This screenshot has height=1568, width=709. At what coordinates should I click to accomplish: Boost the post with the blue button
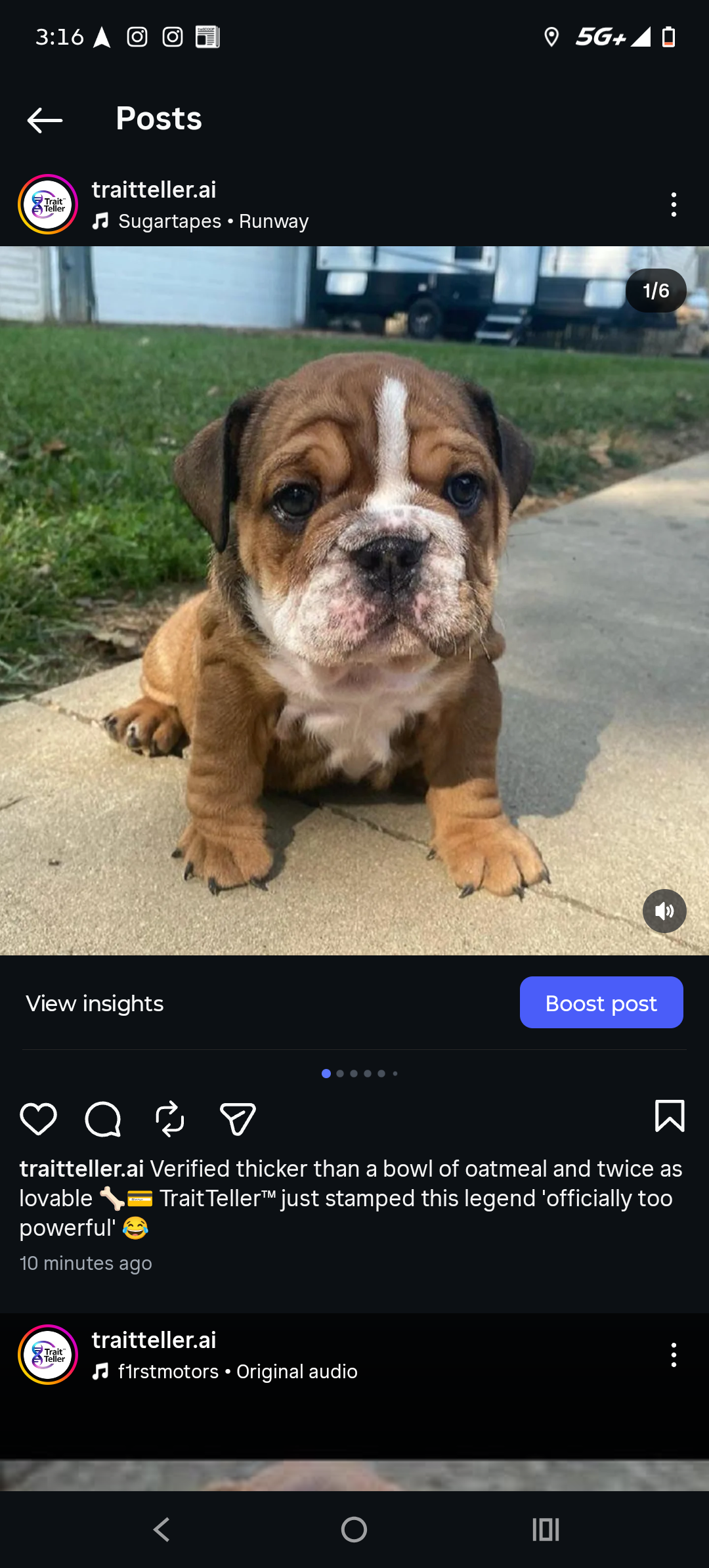click(601, 1002)
